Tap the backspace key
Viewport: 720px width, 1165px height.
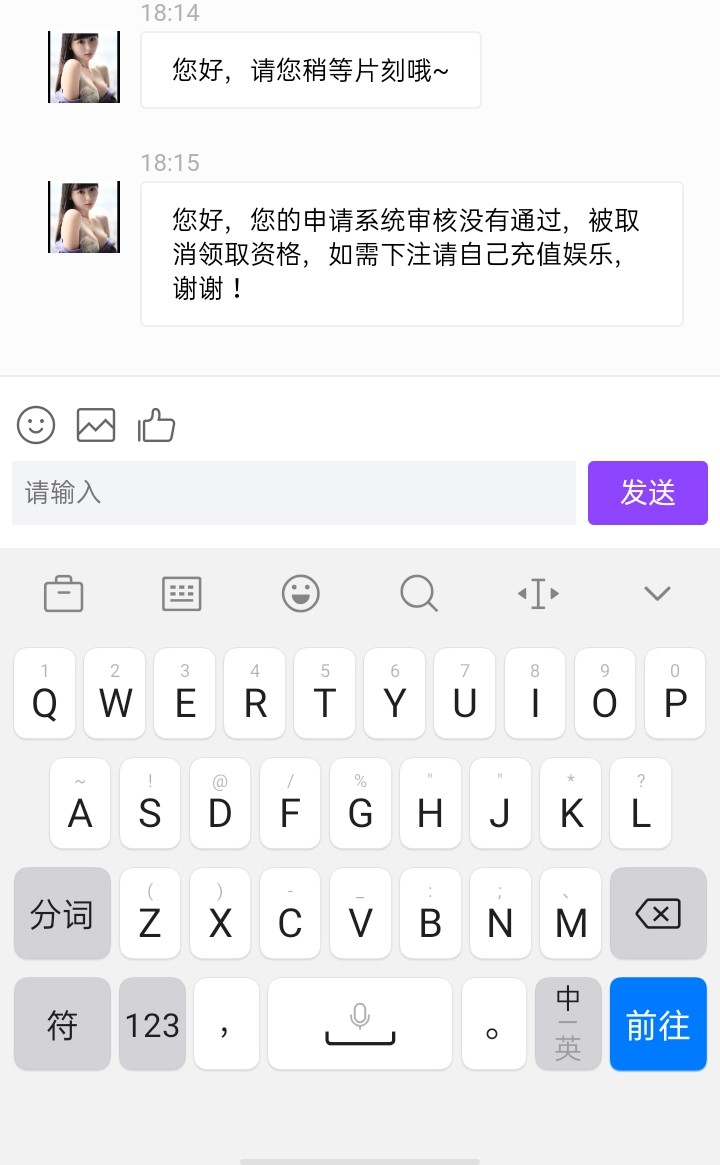coord(657,913)
